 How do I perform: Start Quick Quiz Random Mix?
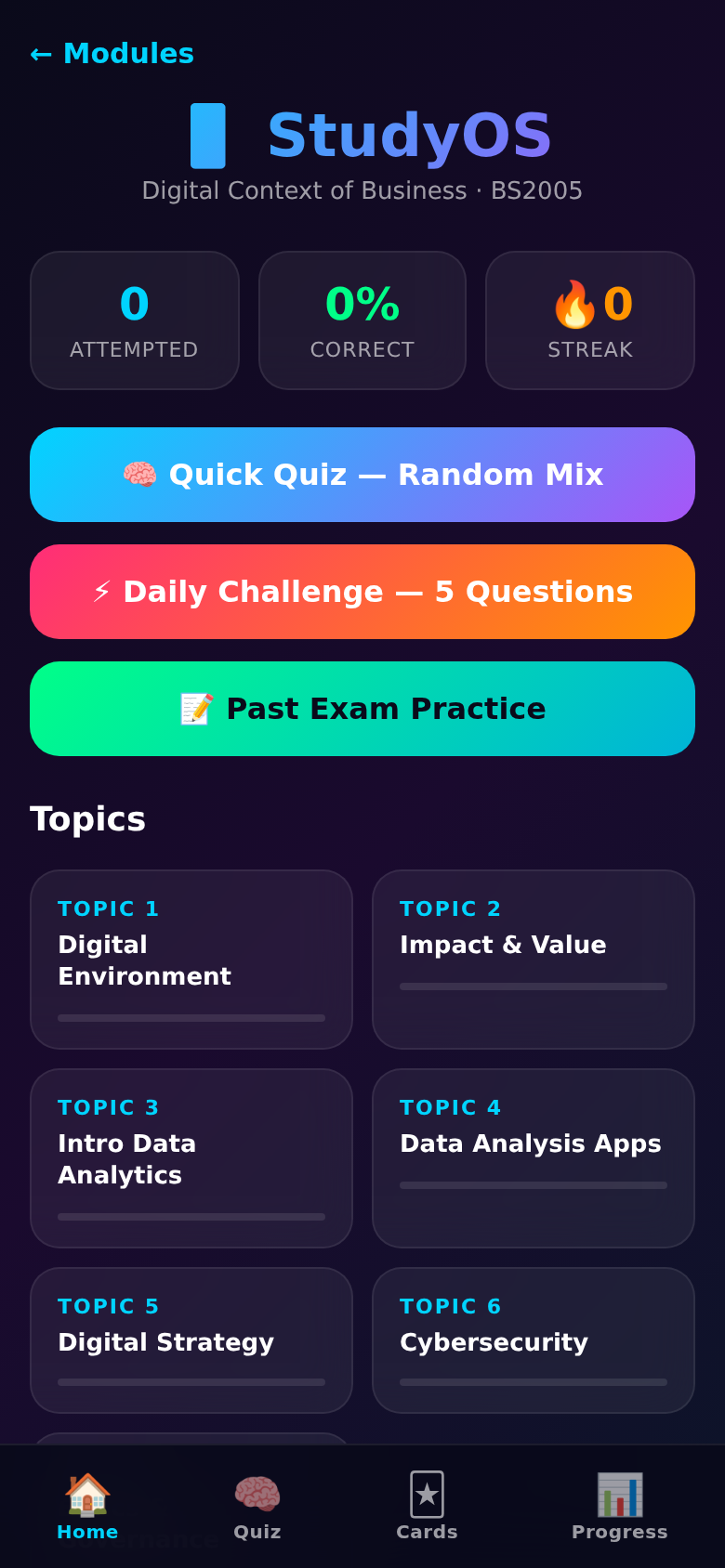click(x=362, y=475)
